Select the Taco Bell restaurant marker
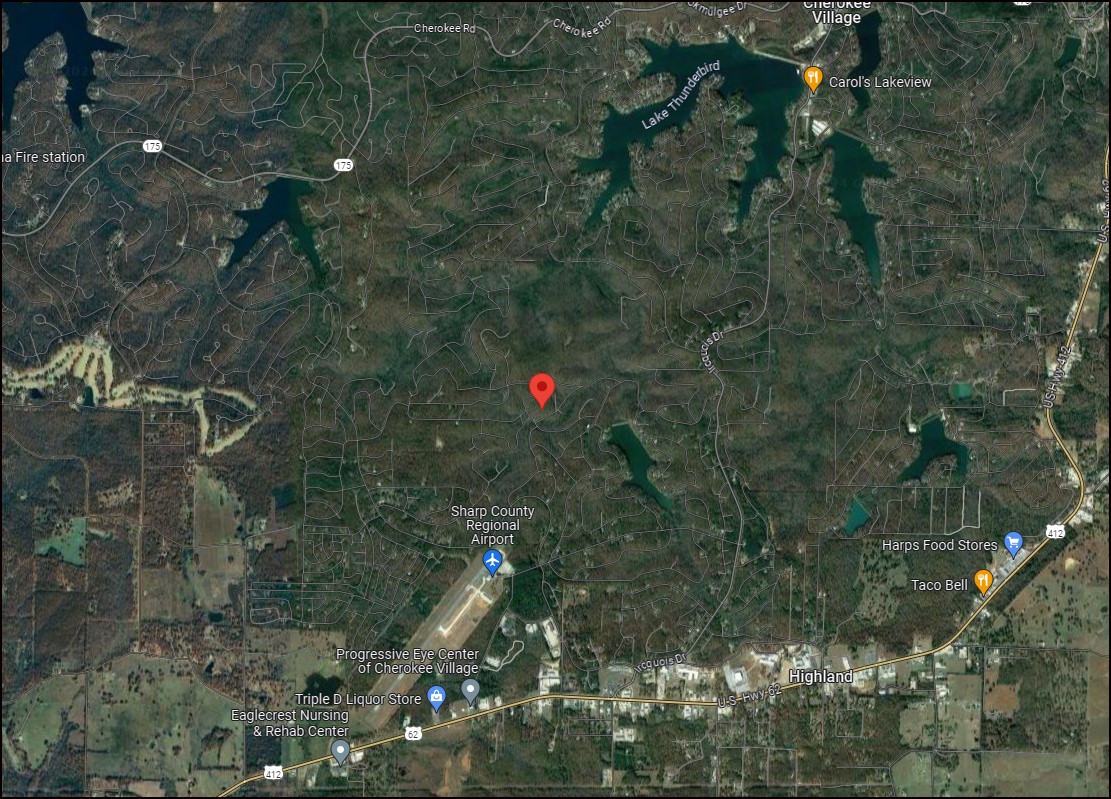The image size is (1111, 799). point(983,581)
